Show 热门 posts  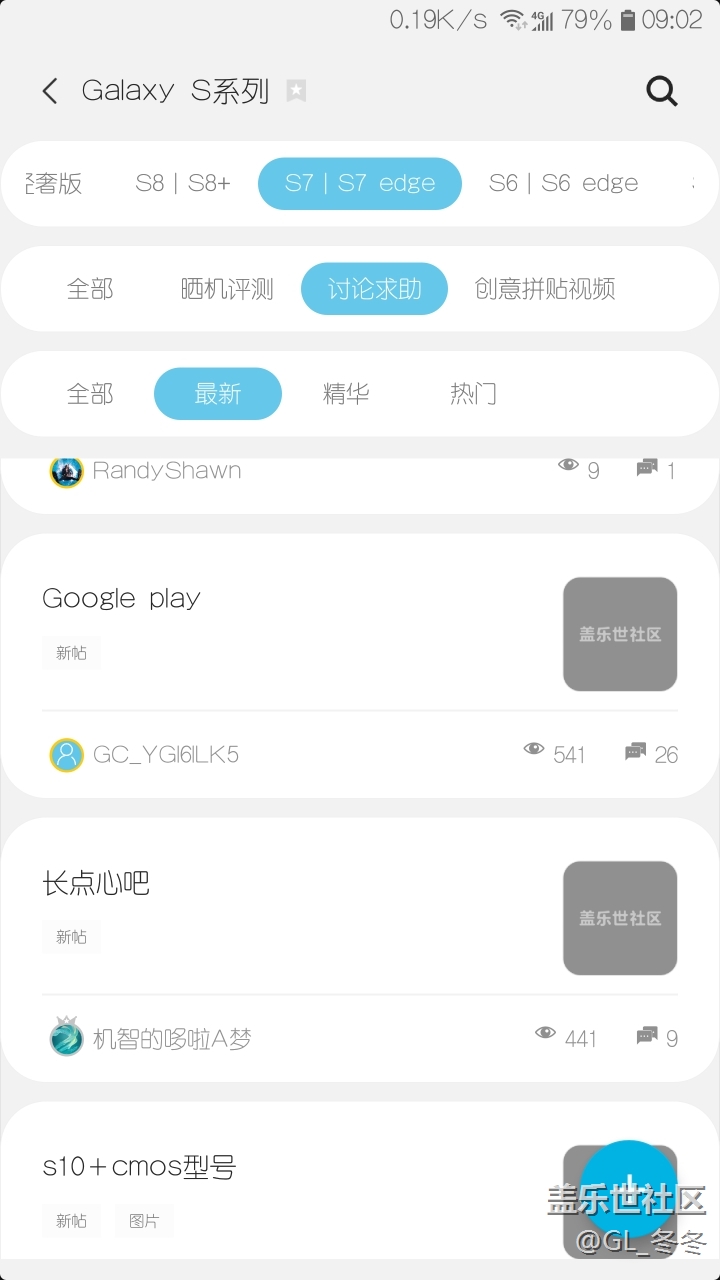pyautogui.click(x=473, y=394)
